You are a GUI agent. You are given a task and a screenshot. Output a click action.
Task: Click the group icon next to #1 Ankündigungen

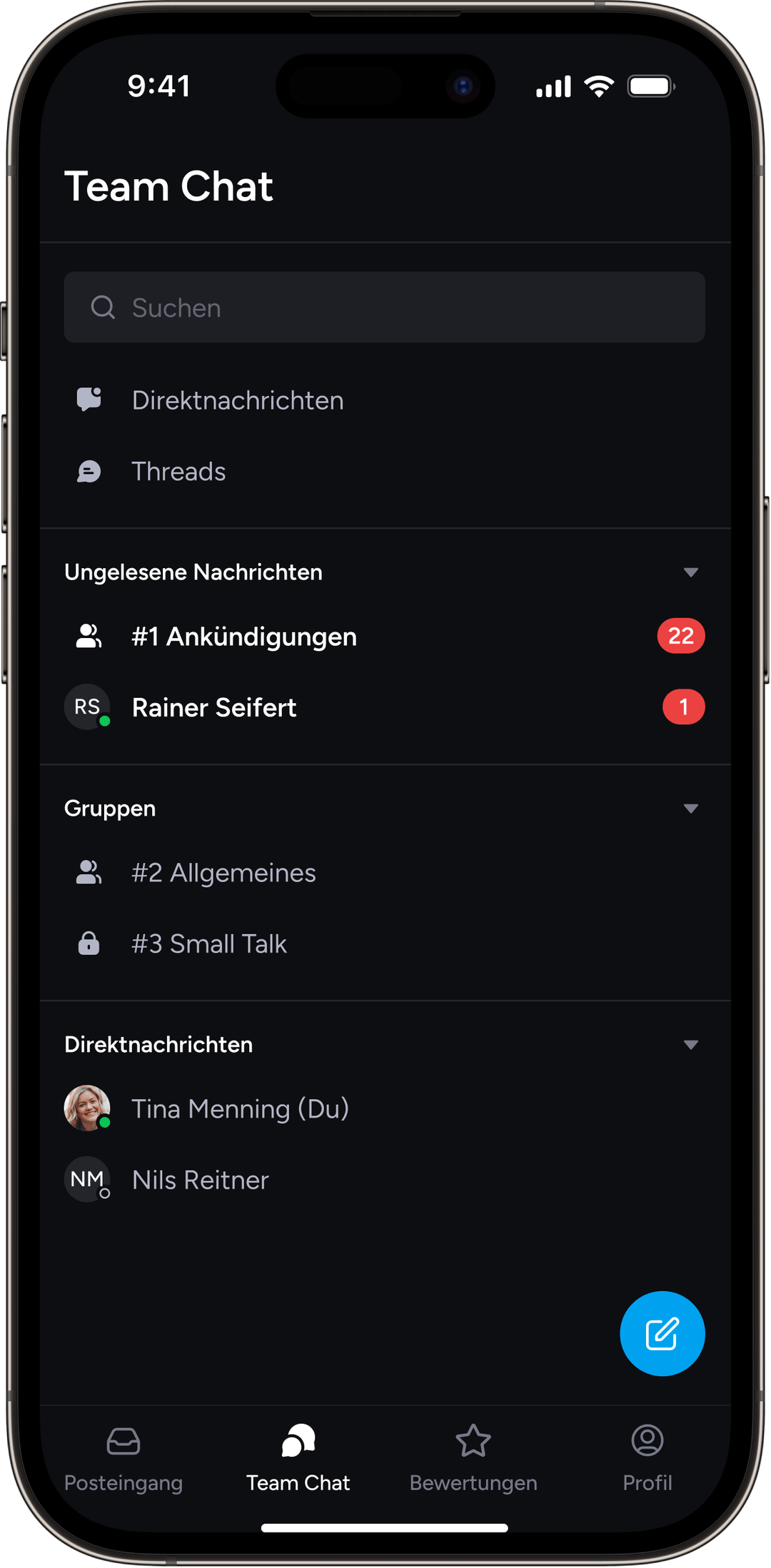[x=88, y=635]
